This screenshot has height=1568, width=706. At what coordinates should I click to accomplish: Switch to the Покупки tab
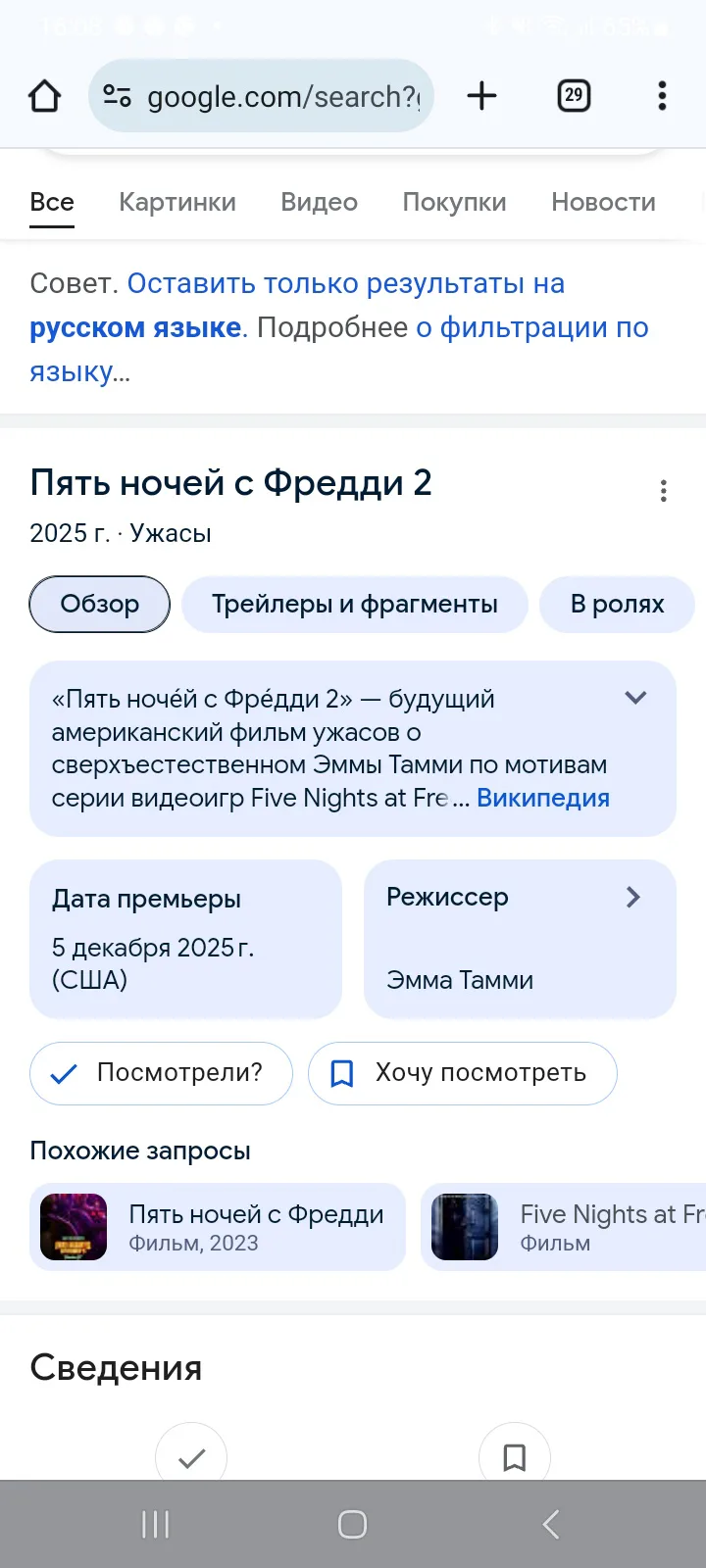tap(455, 202)
